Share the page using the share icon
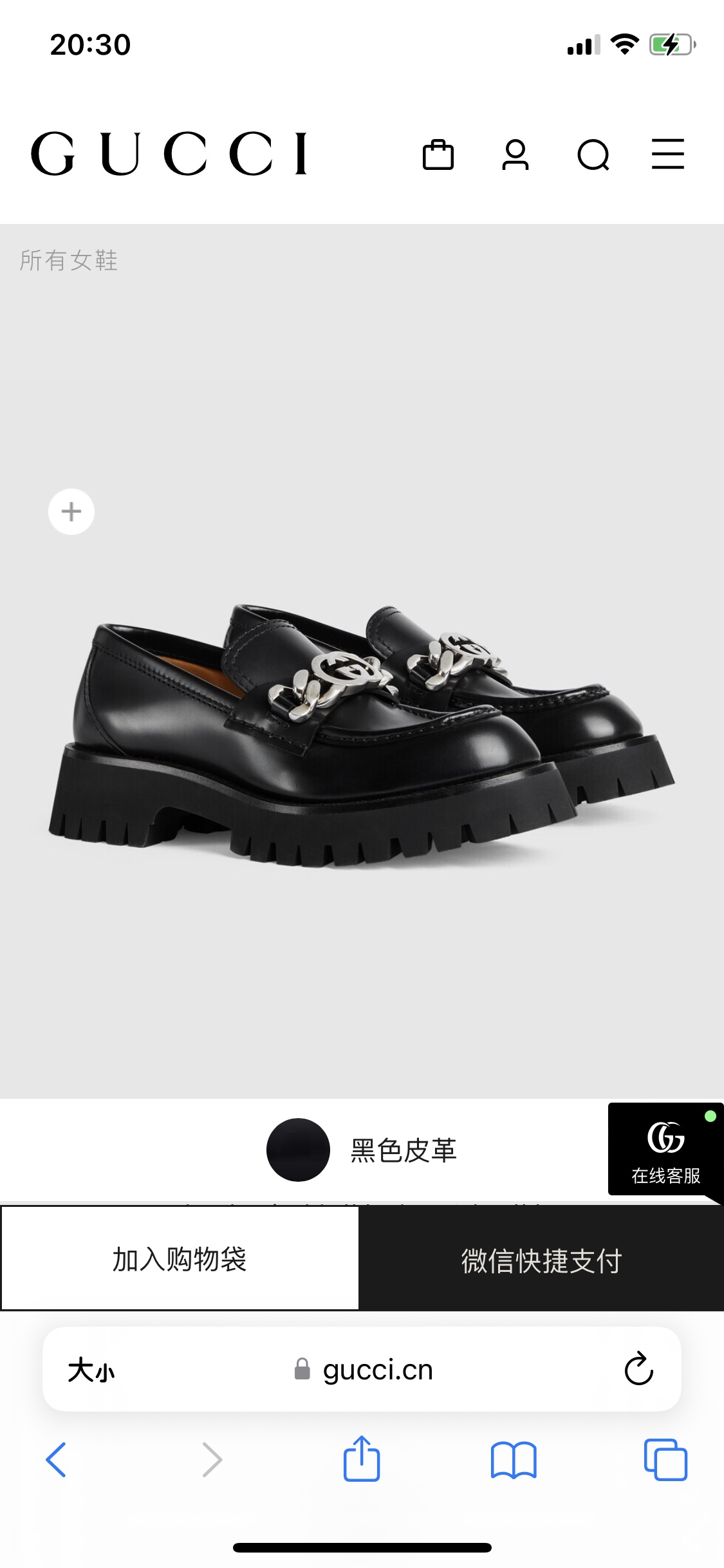This screenshot has height=1568, width=724. point(362,1459)
